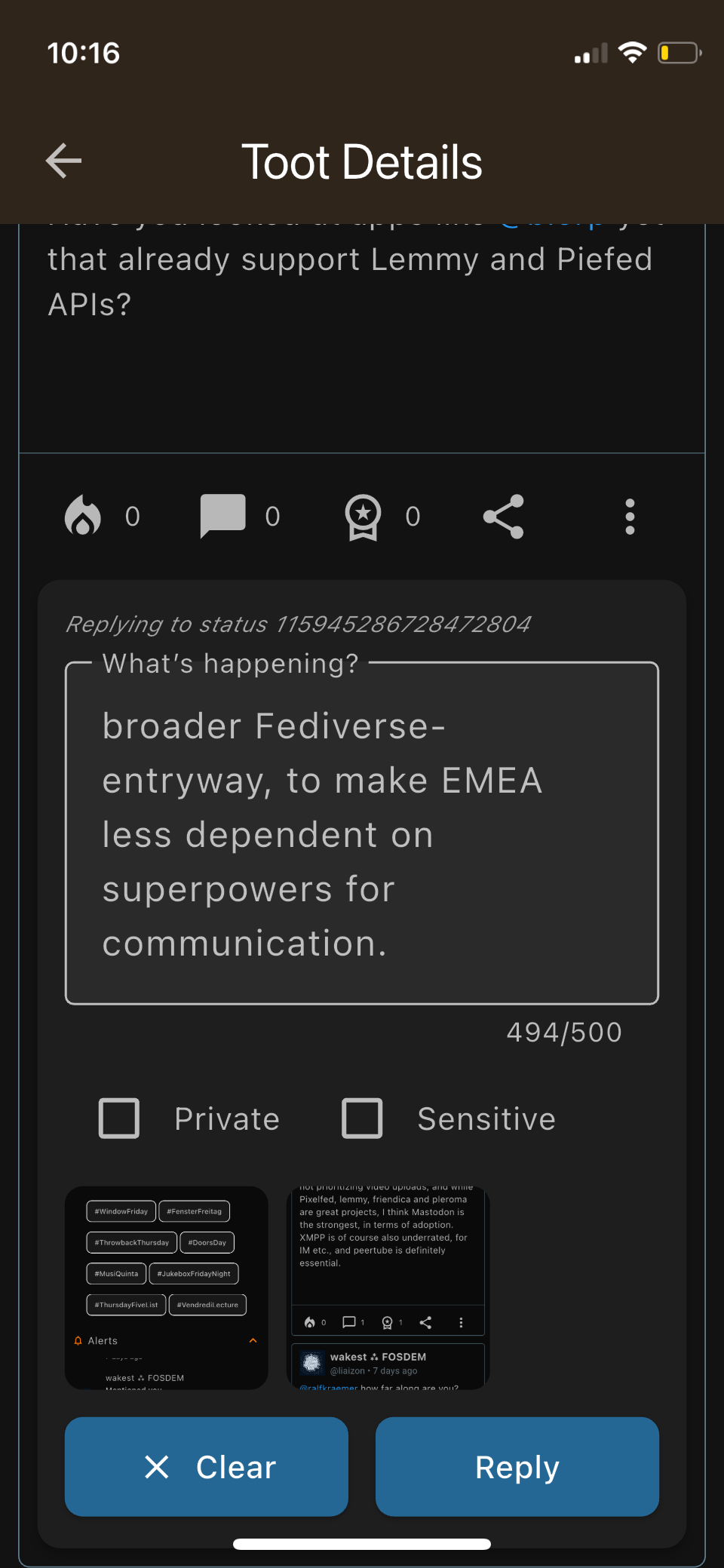Open the attached hashtags screenshot thumbnail
The width and height of the screenshot is (724, 1568).
click(167, 1288)
